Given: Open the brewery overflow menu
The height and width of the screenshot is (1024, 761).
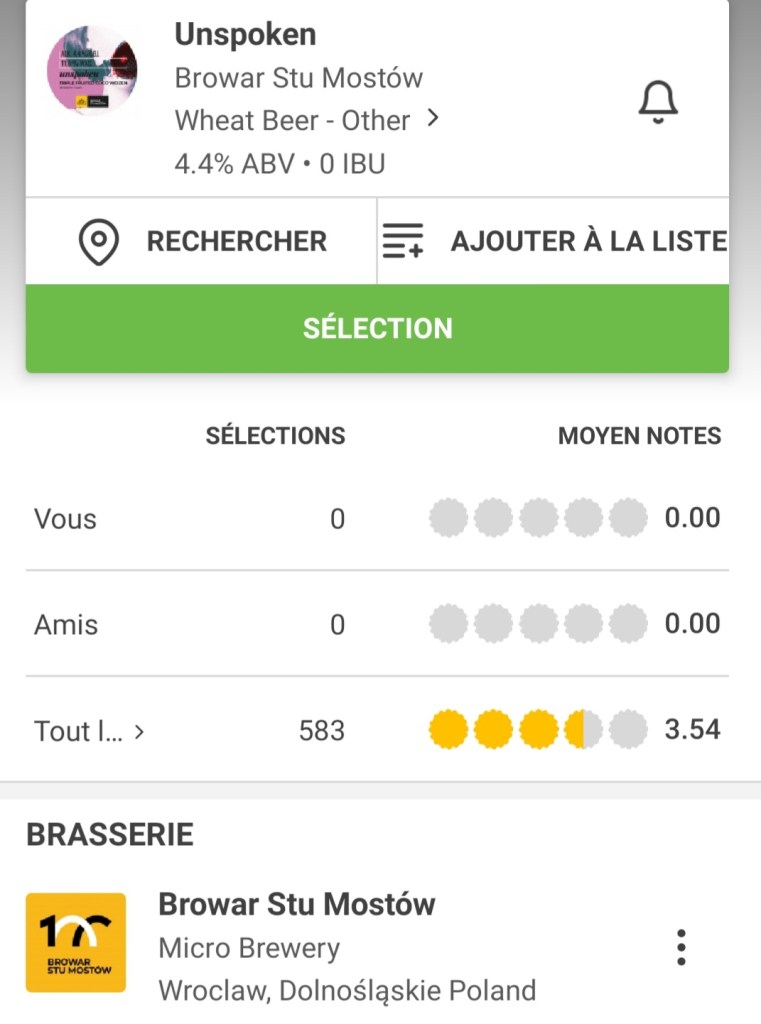Looking at the screenshot, I should pyautogui.click(x=681, y=947).
